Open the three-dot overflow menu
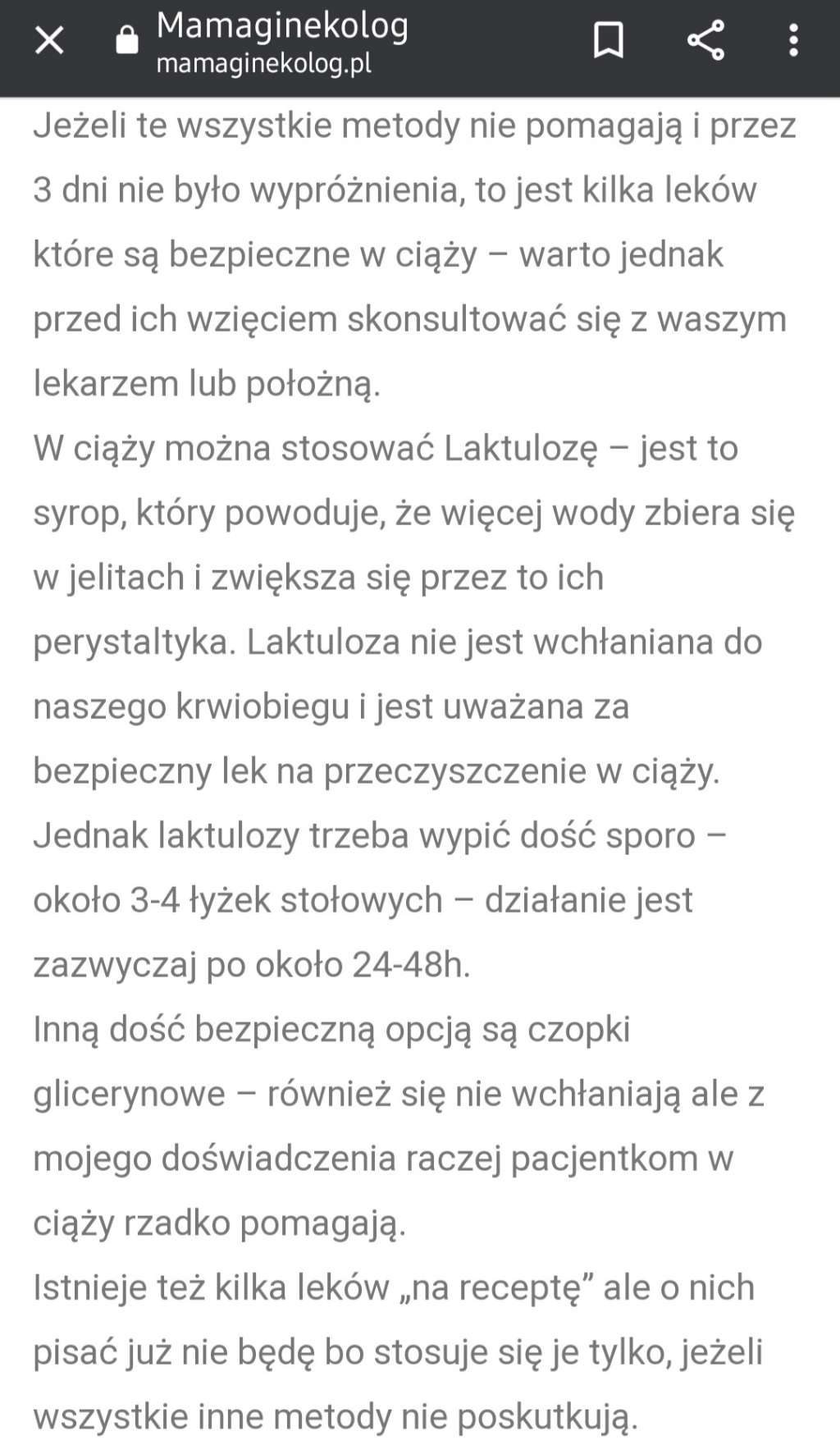 (792, 39)
